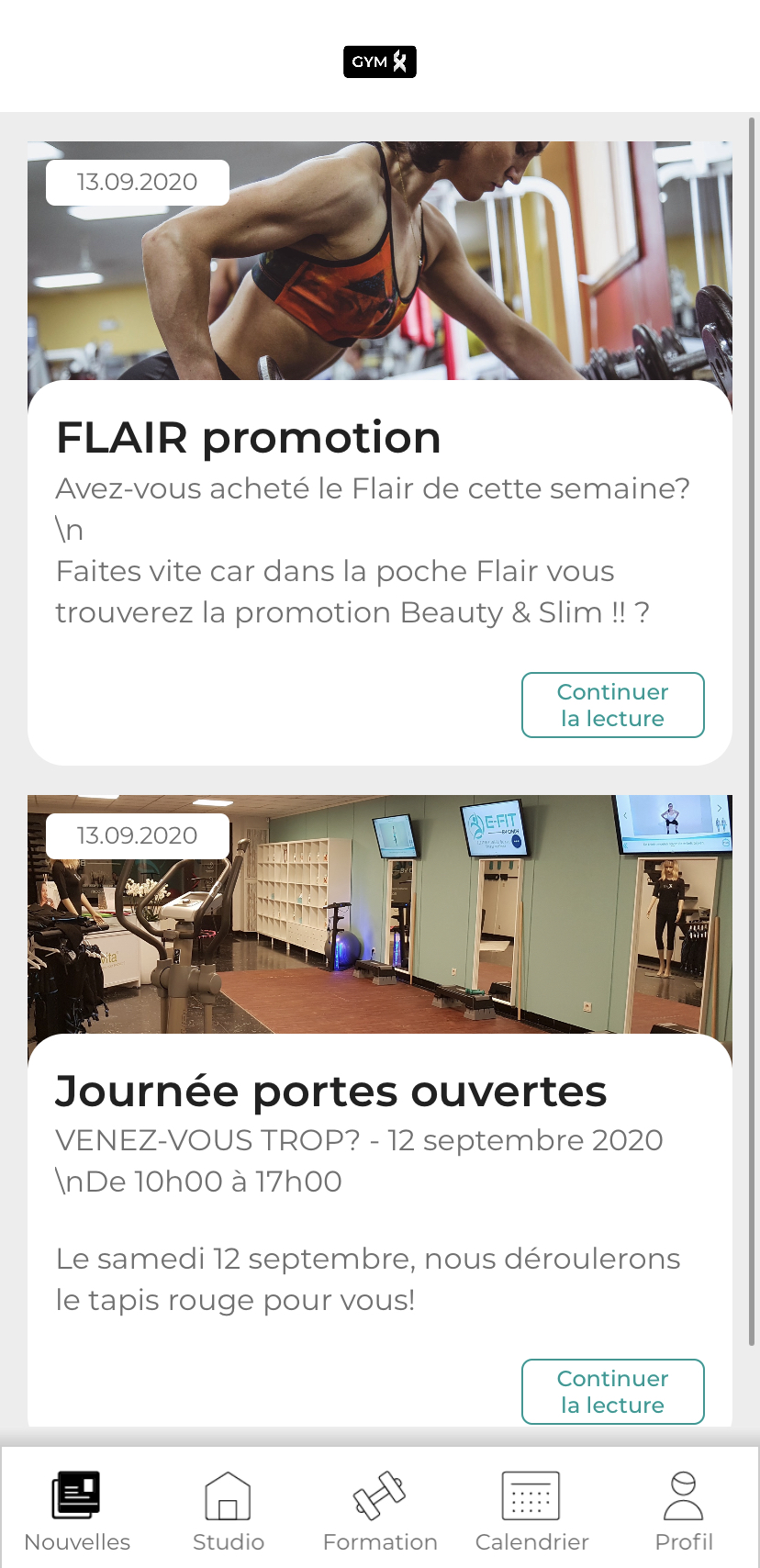Open the Studio tab
Screen dimensions: 760x1568
tap(228, 1509)
